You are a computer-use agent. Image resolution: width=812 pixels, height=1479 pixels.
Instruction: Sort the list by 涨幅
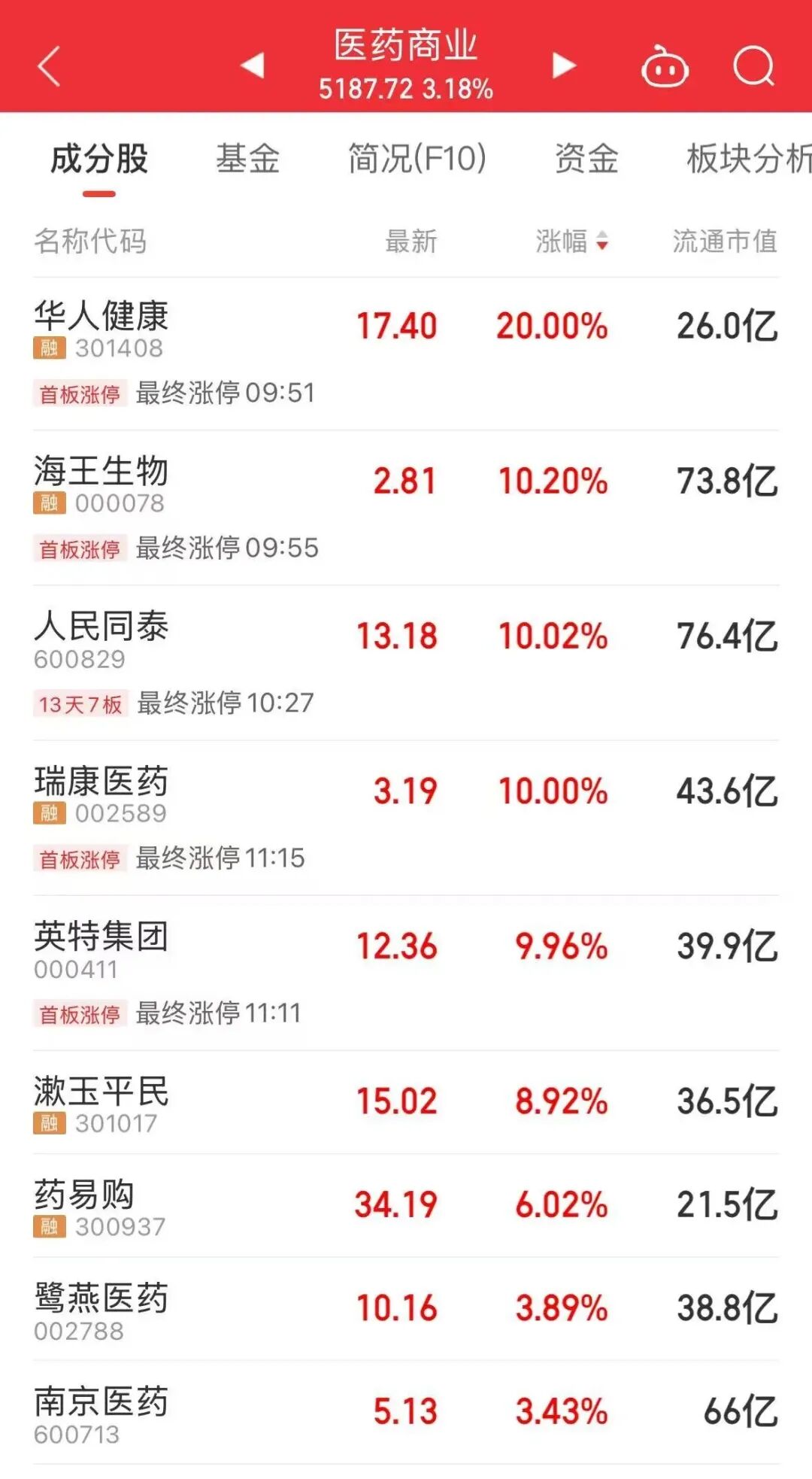pos(571,241)
